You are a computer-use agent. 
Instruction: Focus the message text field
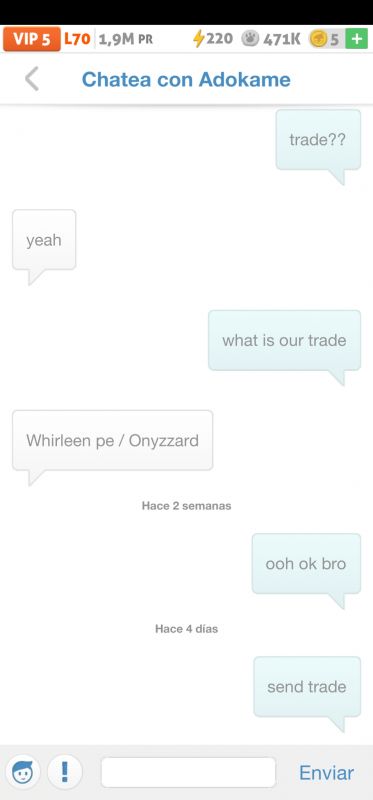[x=188, y=772]
